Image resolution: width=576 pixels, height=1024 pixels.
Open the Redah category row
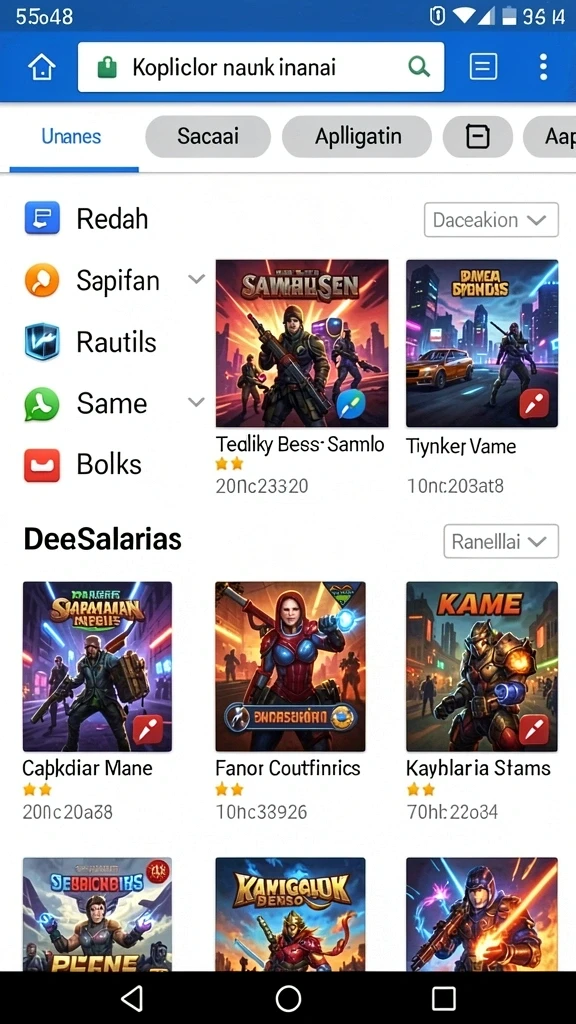tap(111, 218)
